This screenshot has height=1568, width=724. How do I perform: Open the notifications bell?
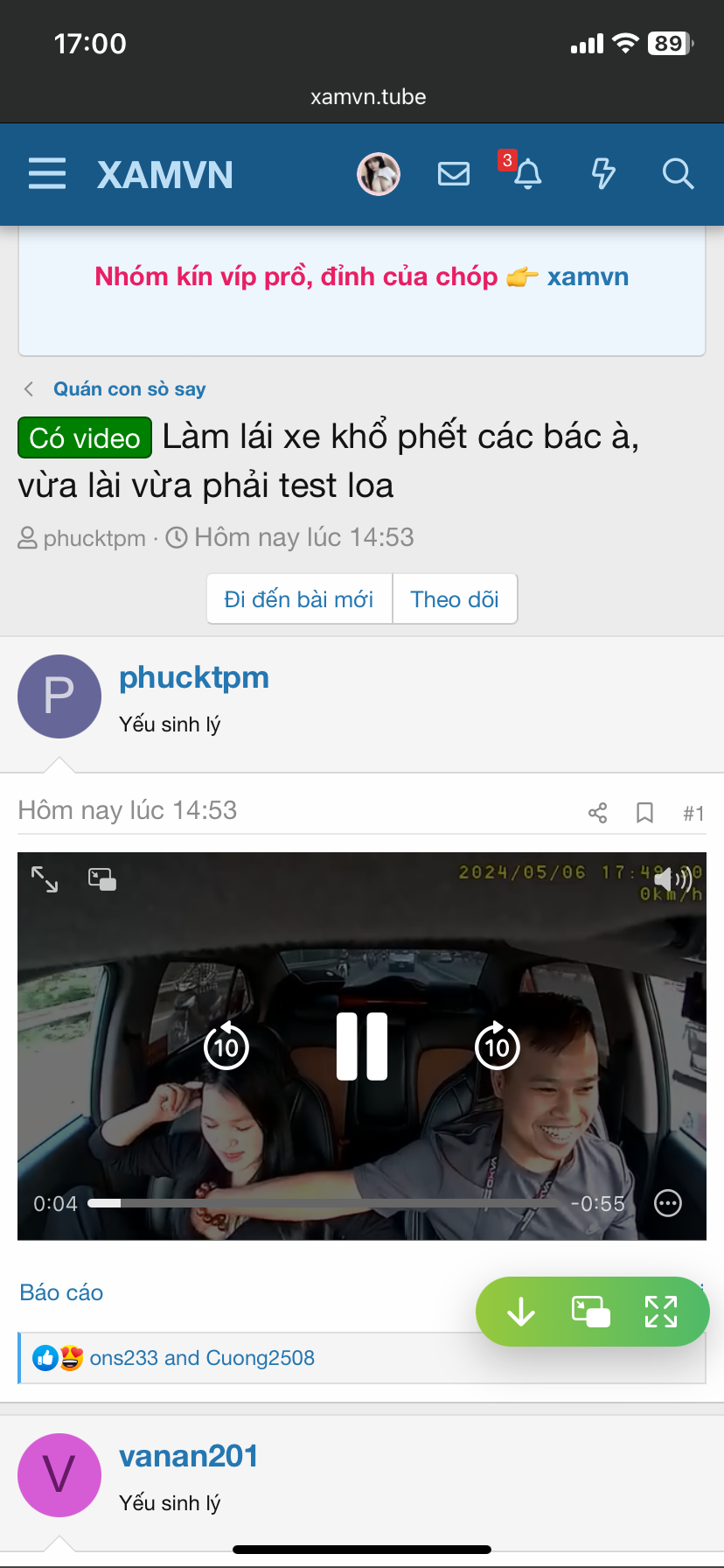tap(527, 174)
